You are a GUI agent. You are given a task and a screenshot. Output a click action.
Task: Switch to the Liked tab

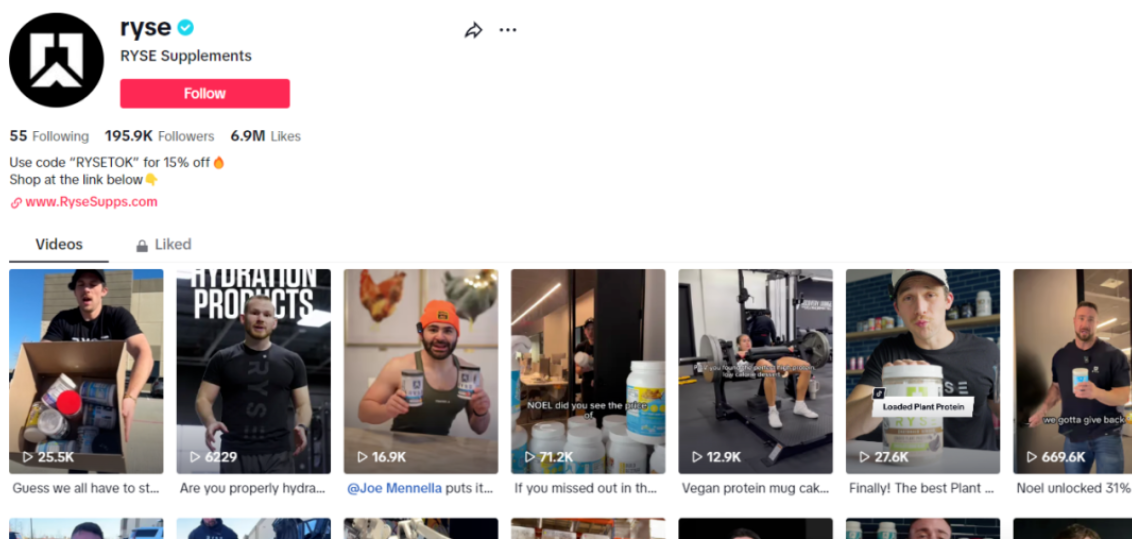(163, 244)
